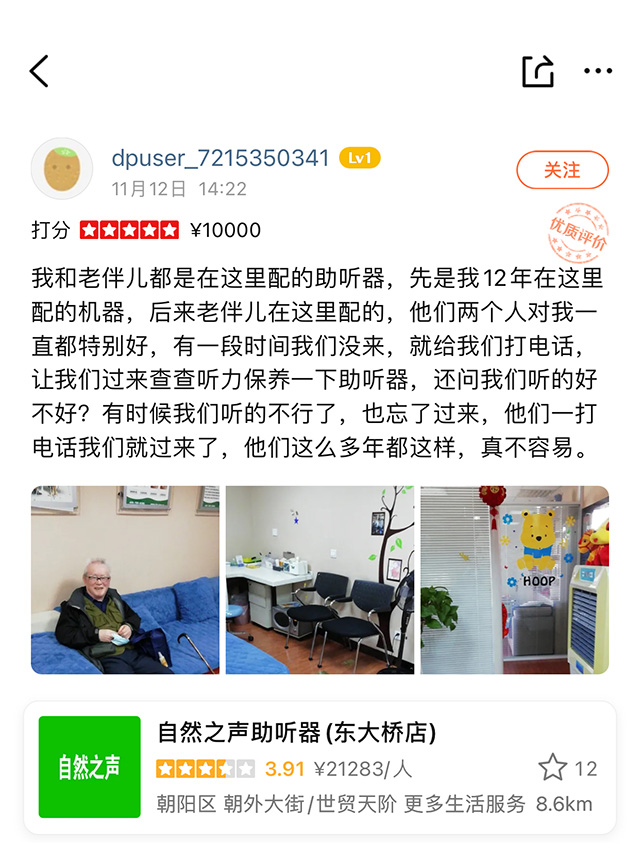View the photo of office chairs
This screenshot has height=860, width=640.
click(x=320, y=579)
